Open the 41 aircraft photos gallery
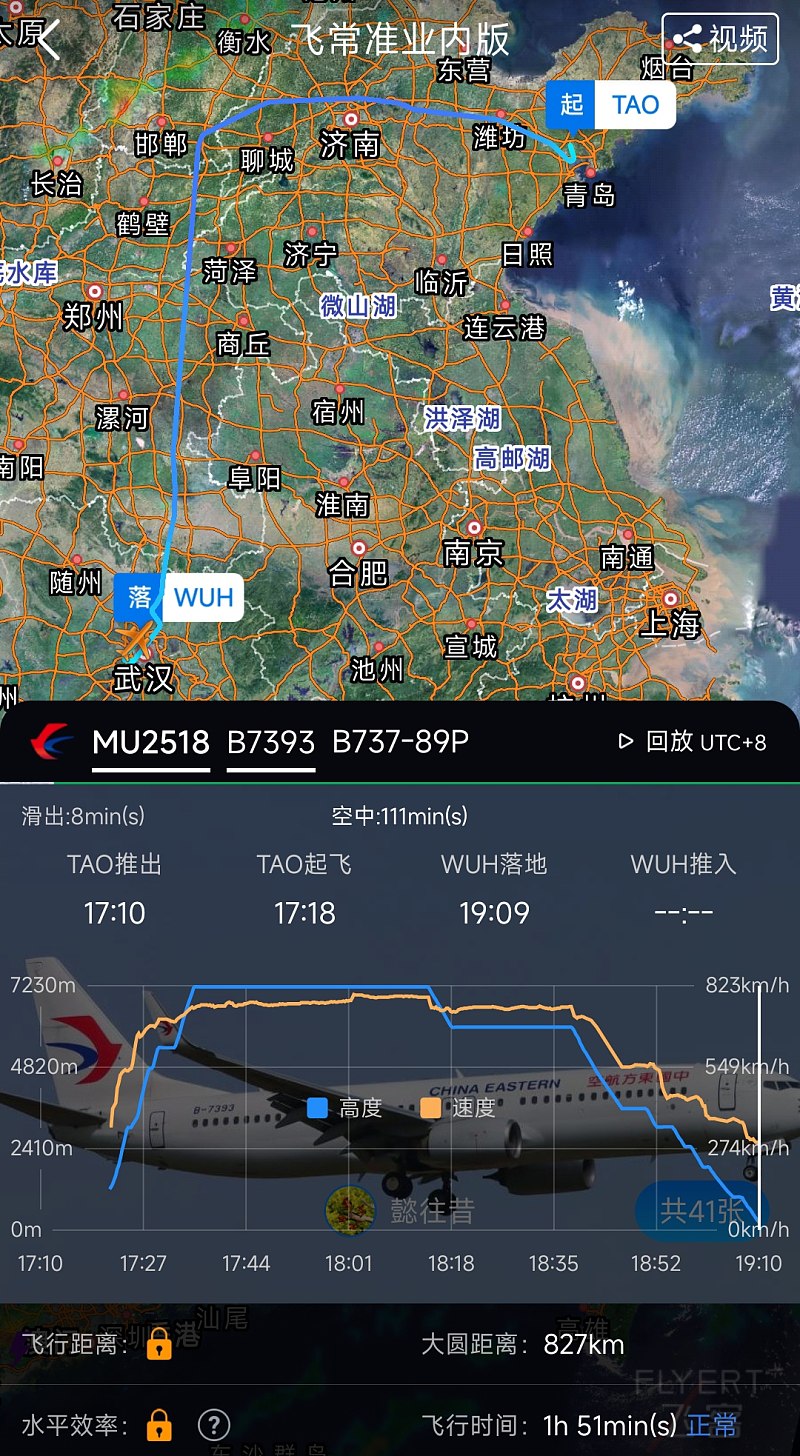Screen dimensions: 800x1456 pyautogui.click(x=701, y=1211)
